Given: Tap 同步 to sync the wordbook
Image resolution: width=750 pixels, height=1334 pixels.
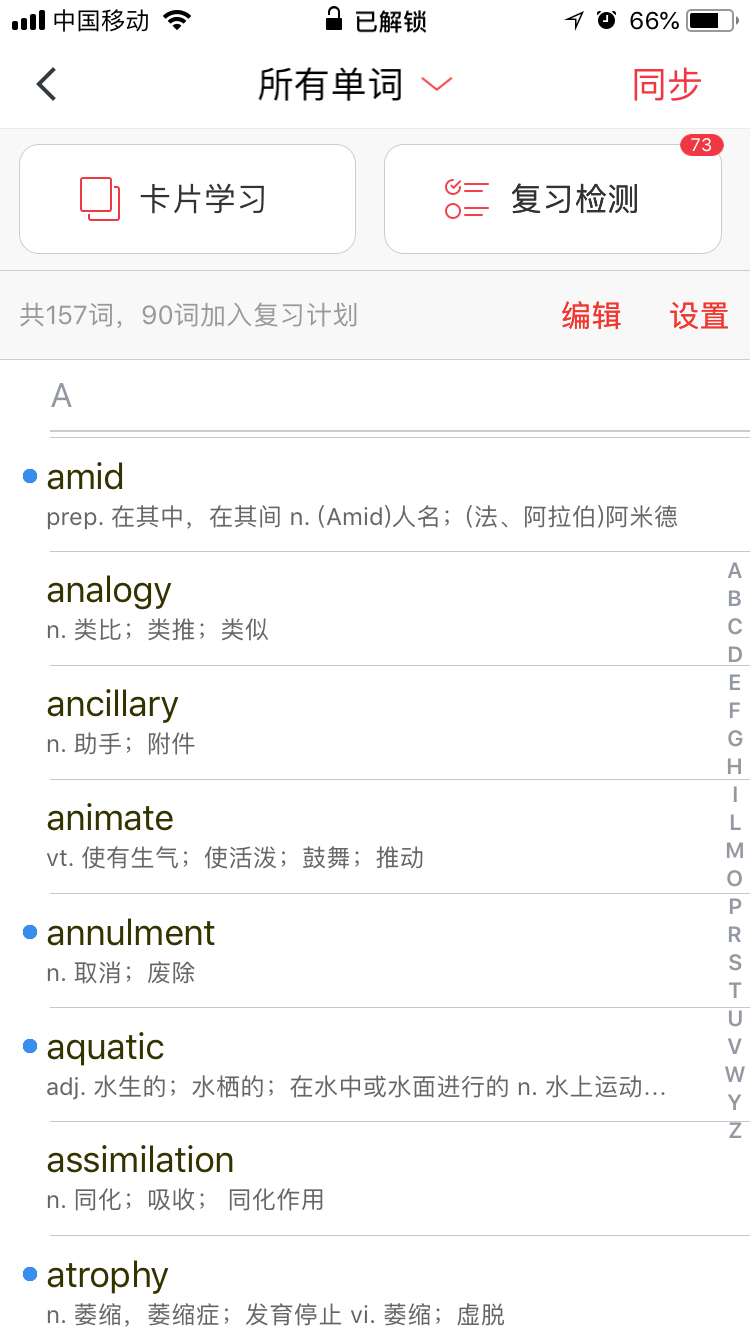Looking at the screenshot, I should click(x=666, y=85).
